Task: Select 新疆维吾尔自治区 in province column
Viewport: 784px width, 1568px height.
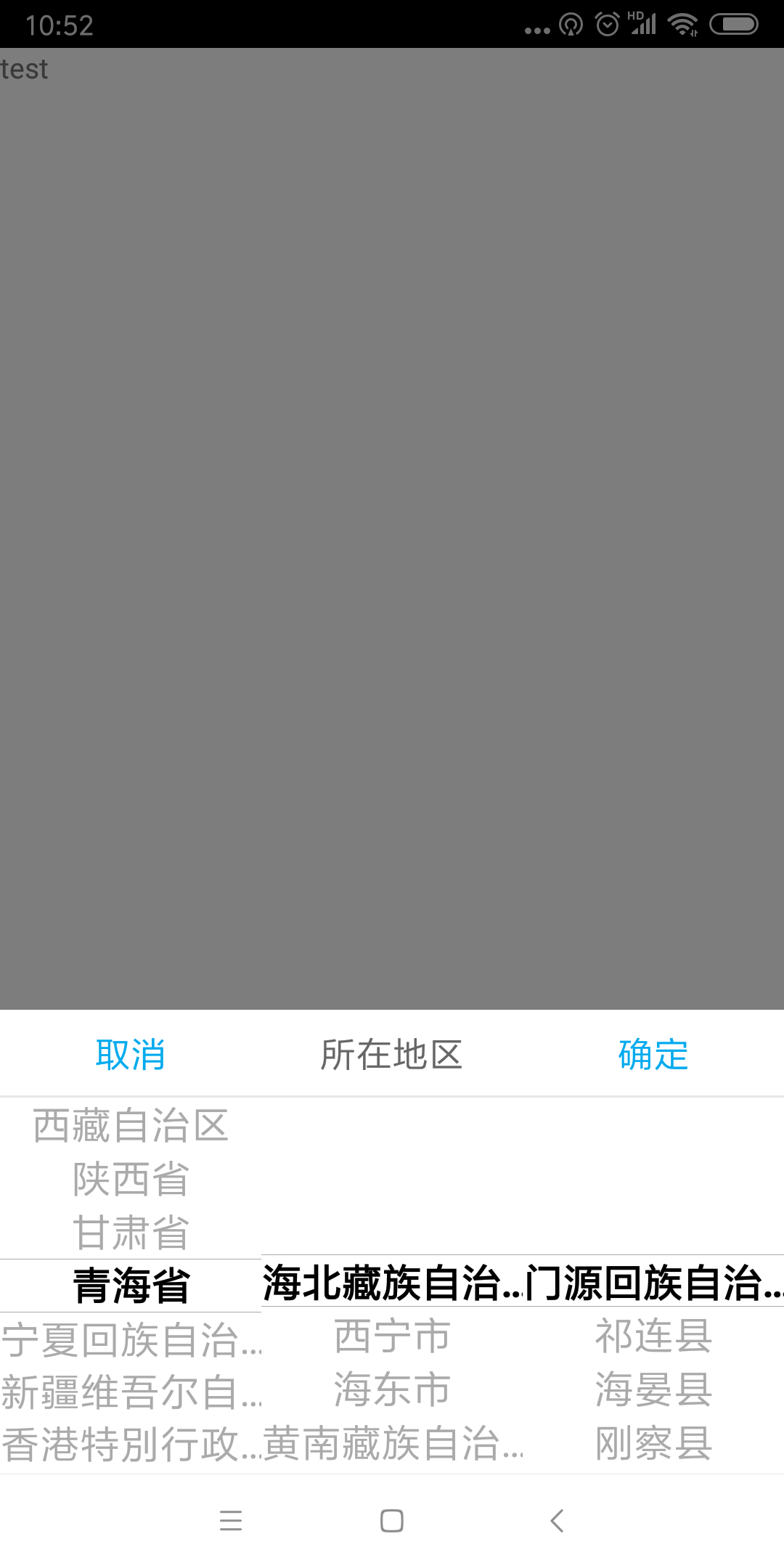Action: [131, 1392]
